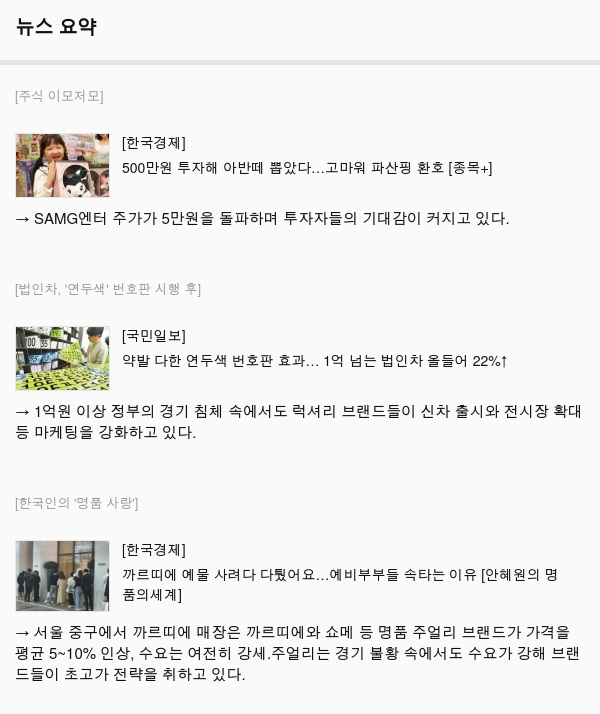Tap the store queue photo thumbnail

click(x=62, y=576)
